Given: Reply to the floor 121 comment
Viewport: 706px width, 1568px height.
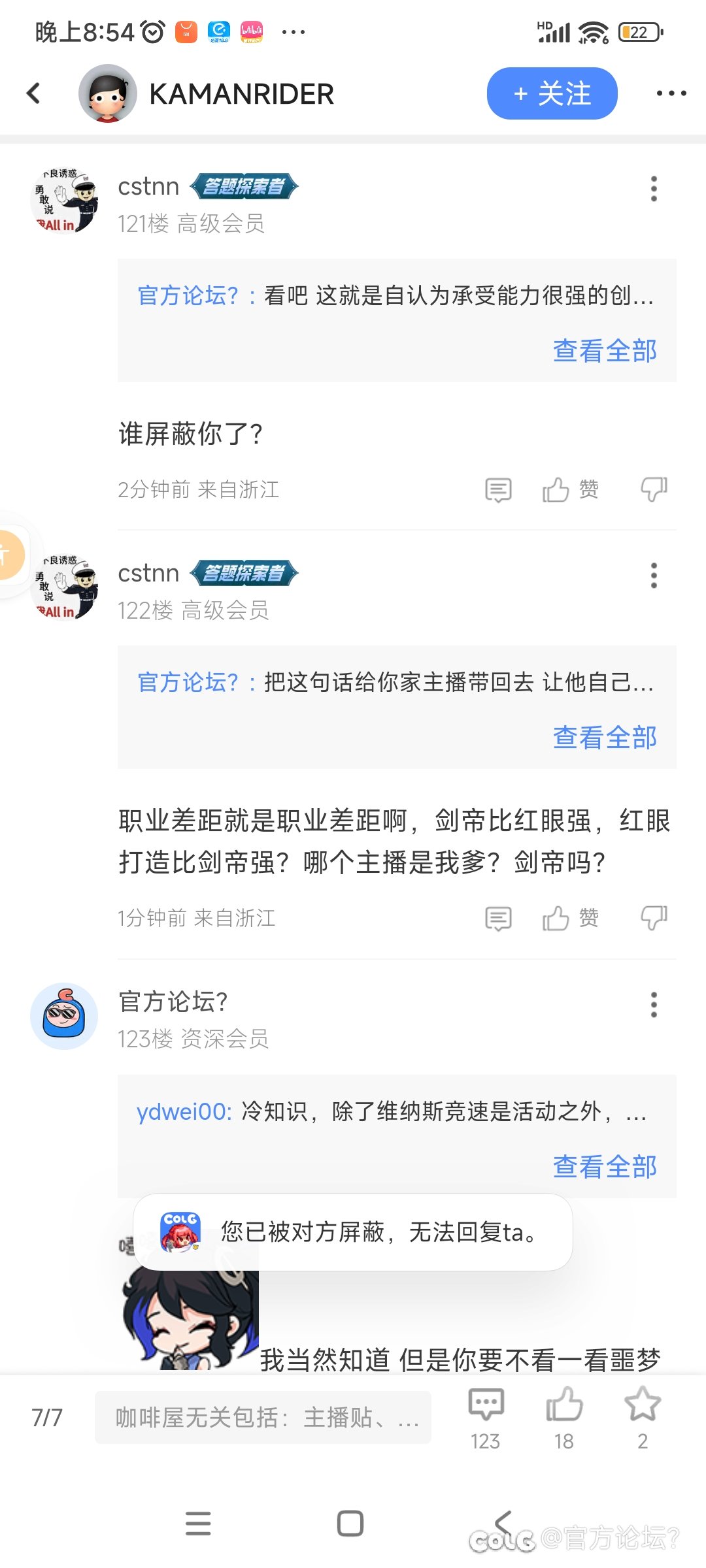Looking at the screenshot, I should click(498, 489).
